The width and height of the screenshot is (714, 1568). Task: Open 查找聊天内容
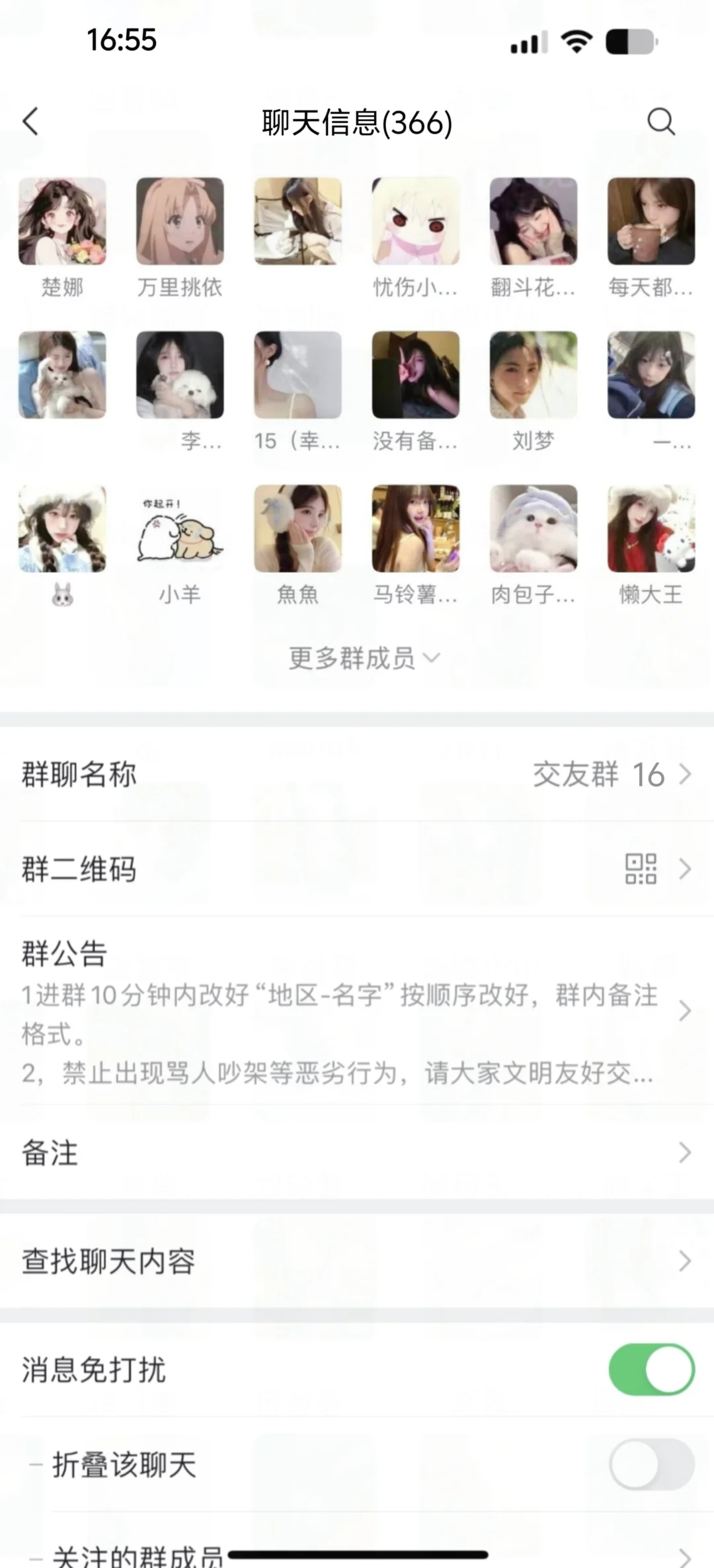coord(357,1261)
